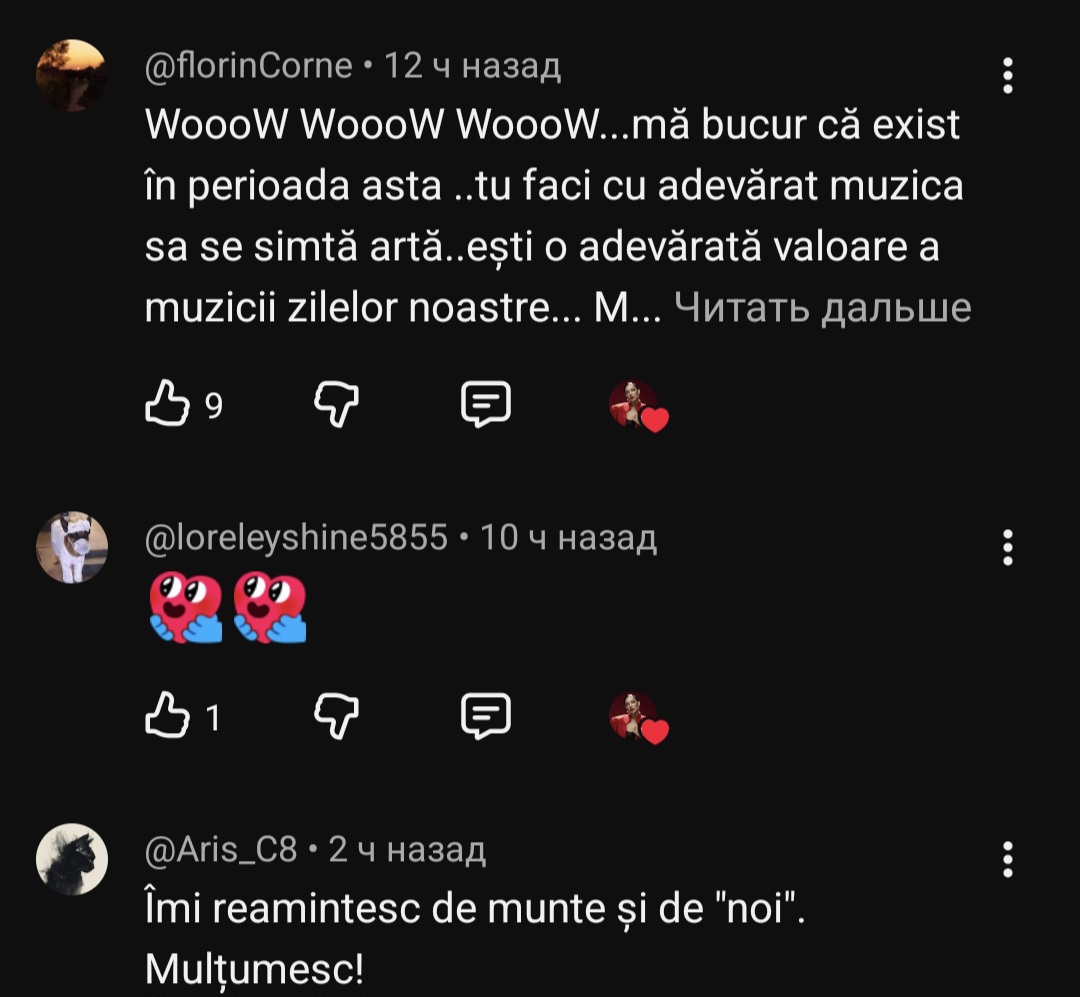Viewport: 1080px width, 997px height.
Task: Open overflow menu for @Aris_C8's comment
Action: (x=1008, y=859)
